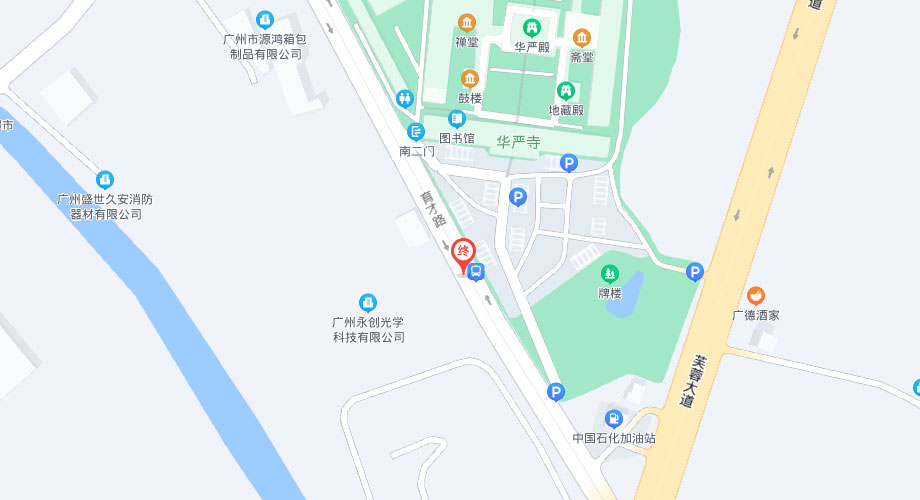Select the 斋堂 marker
This screenshot has width=920, height=500.
coord(582,38)
